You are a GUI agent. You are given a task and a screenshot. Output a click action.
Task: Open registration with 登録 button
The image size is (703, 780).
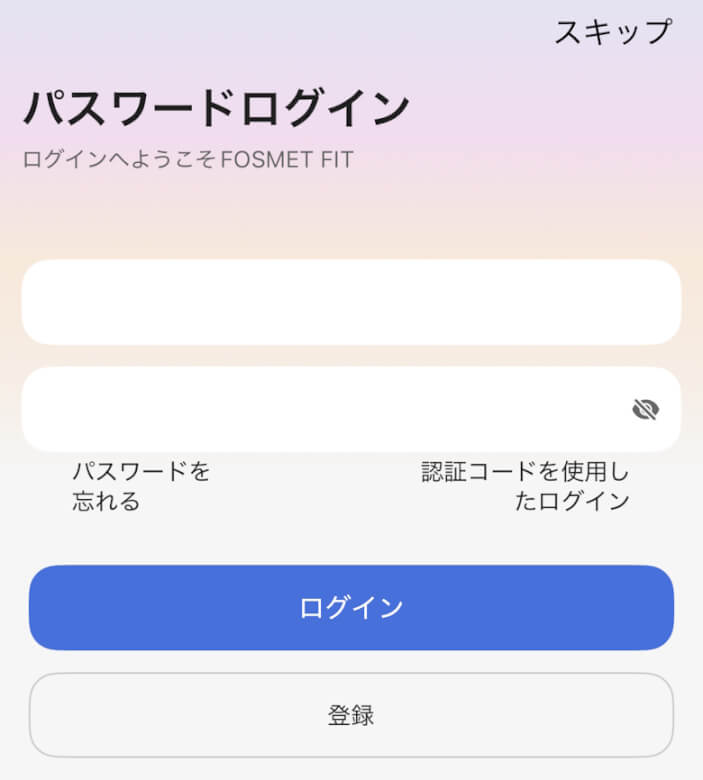pyautogui.click(x=351, y=715)
